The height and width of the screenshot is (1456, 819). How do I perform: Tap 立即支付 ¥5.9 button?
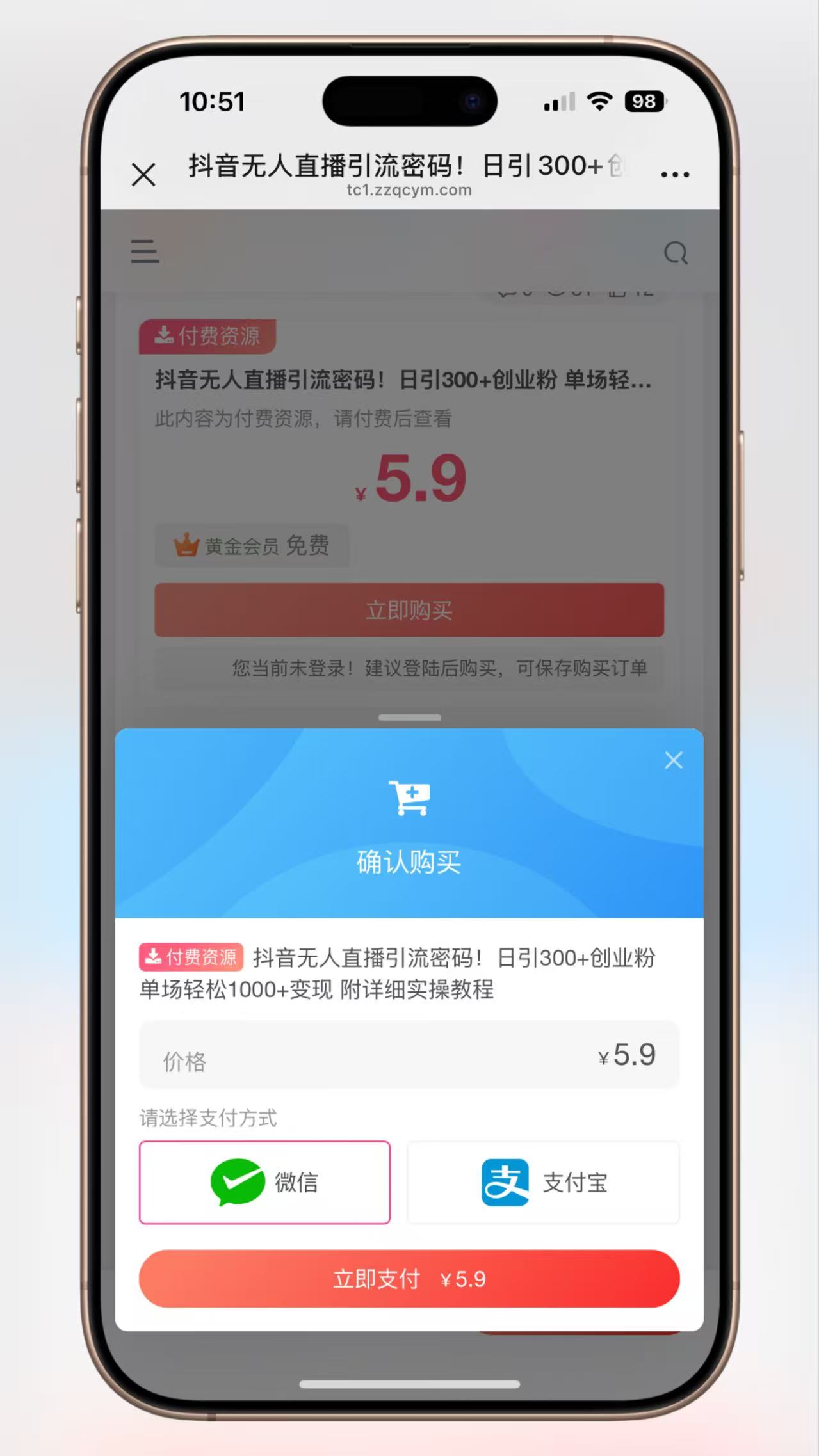tap(409, 1279)
